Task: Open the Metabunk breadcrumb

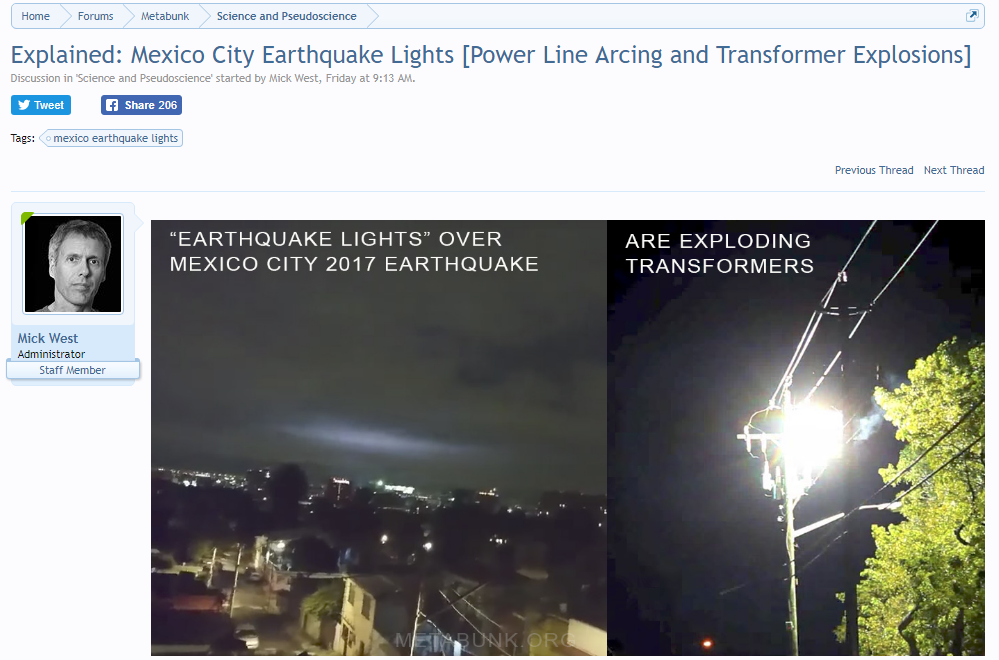Action: pos(164,16)
